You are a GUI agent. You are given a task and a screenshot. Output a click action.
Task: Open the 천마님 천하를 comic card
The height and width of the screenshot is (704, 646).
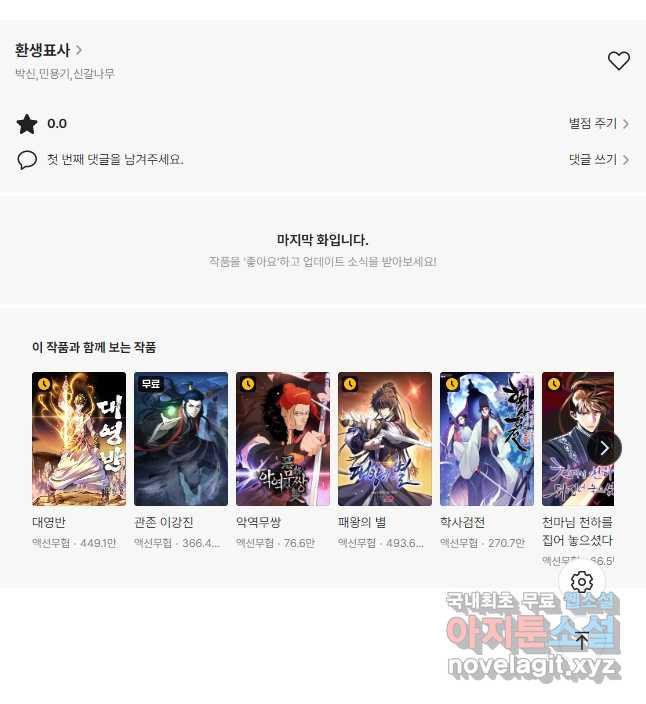(x=572, y=439)
